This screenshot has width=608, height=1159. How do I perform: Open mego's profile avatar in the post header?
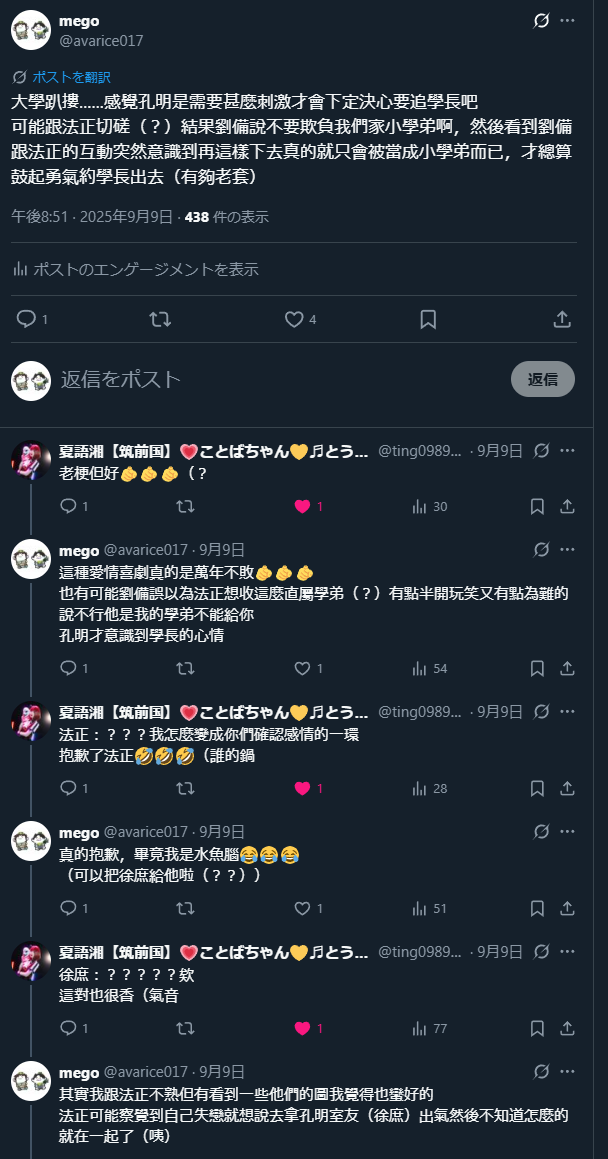31,31
